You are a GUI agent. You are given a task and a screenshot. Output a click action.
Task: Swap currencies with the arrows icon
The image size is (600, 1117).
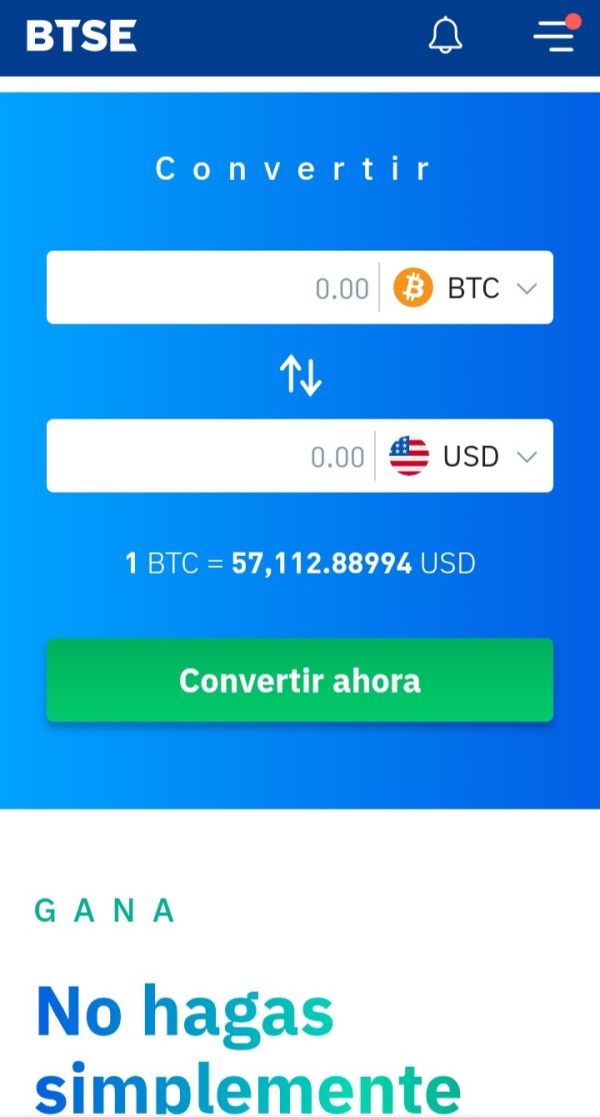[x=300, y=376]
